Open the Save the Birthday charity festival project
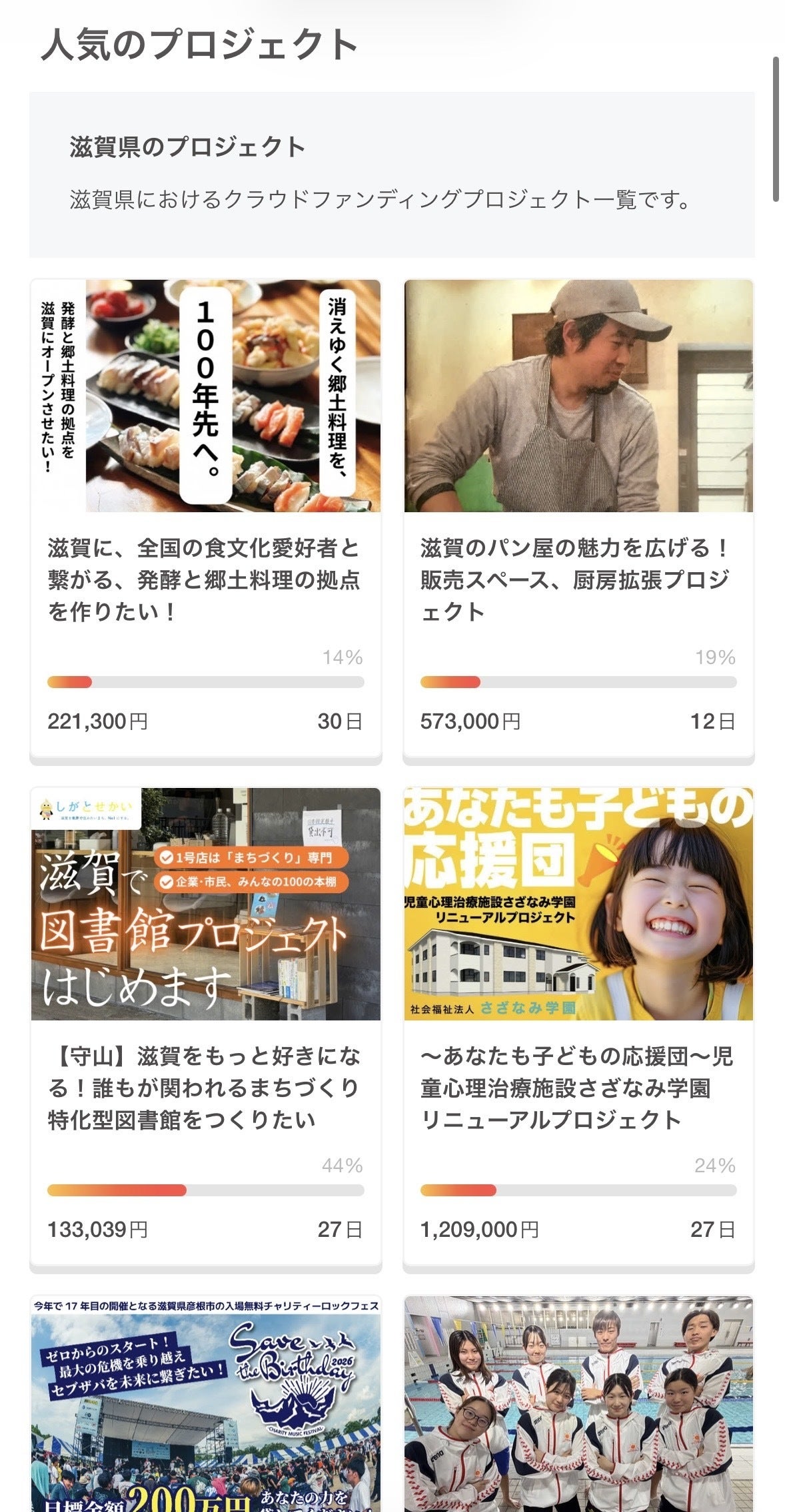This screenshot has height=1512, width=785. coord(205,1405)
